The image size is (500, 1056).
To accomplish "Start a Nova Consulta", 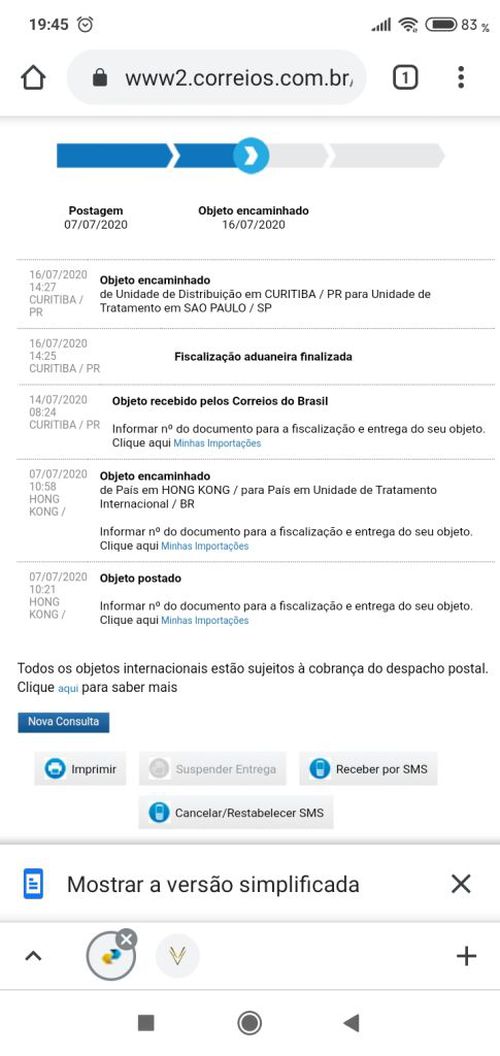I will pyautogui.click(x=63, y=721).
